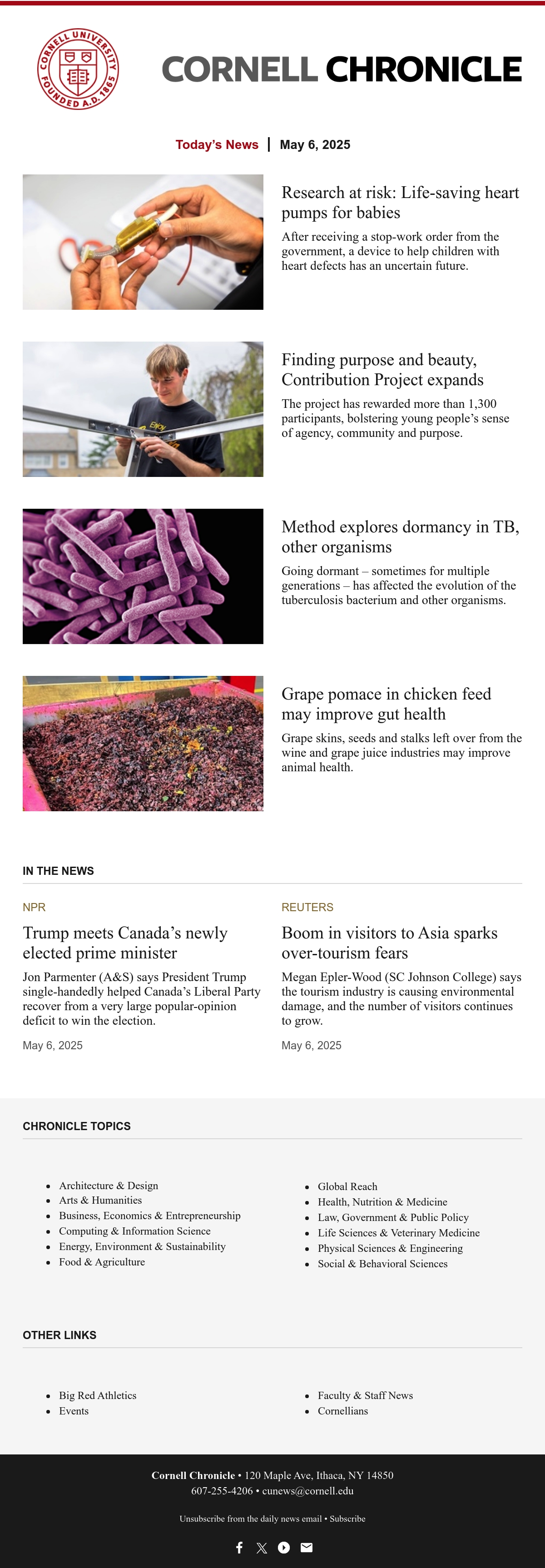Open the Contribution Project expands article
The image size is (545, 1568).
pos(382,369)
